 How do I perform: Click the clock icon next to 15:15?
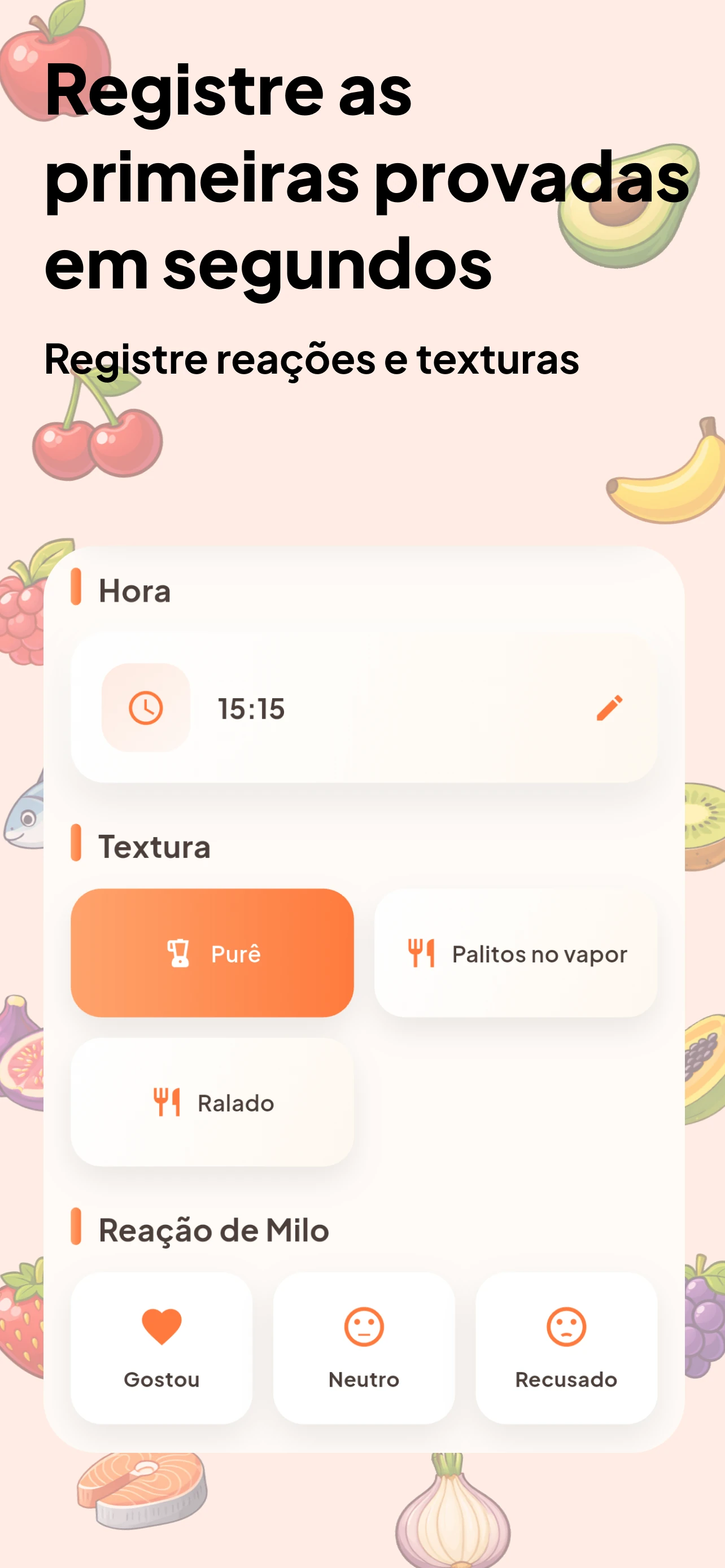(146, 708)
